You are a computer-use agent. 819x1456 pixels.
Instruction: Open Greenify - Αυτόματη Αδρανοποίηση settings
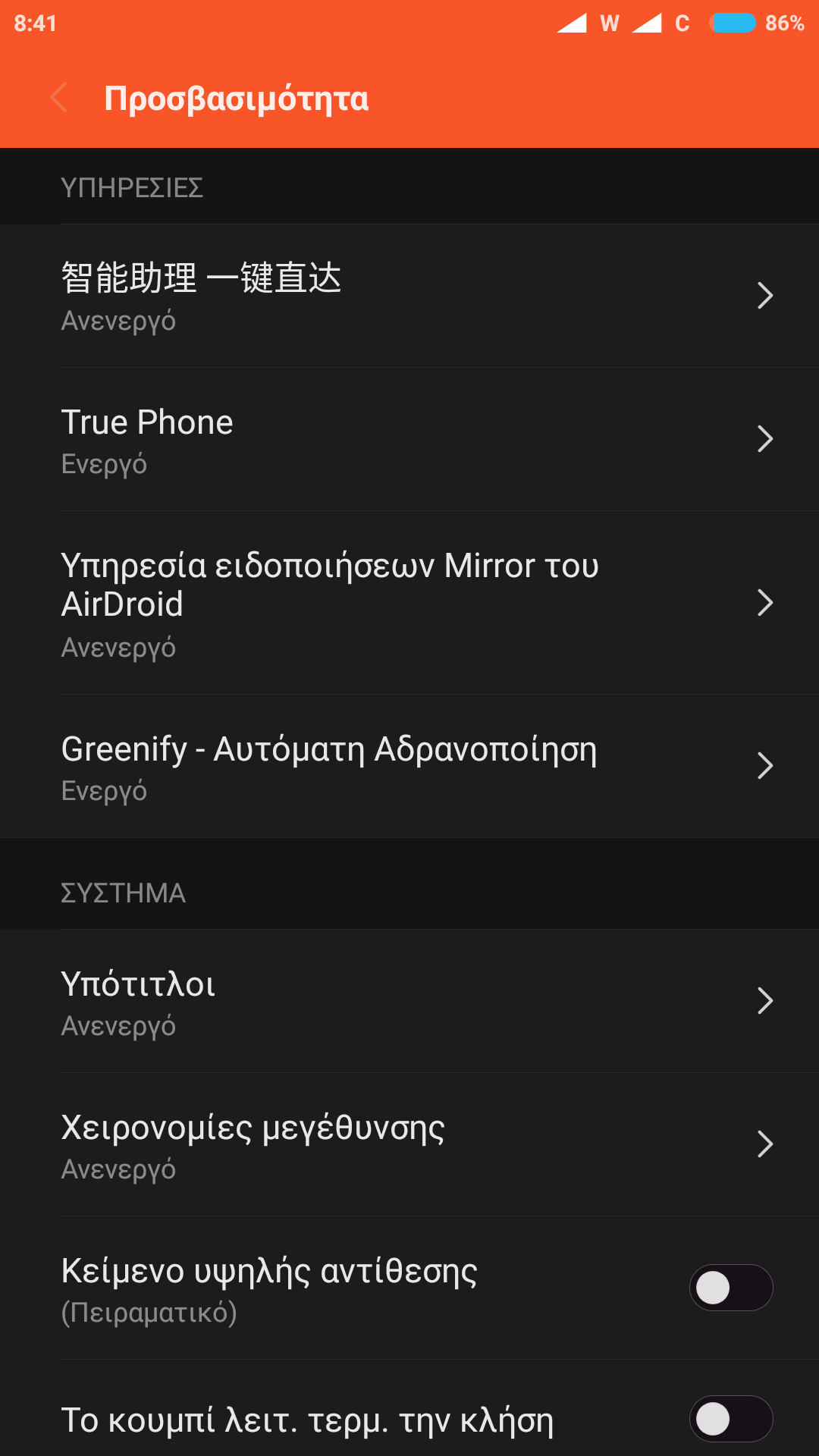pyautogui.click(x=409, y=766)
